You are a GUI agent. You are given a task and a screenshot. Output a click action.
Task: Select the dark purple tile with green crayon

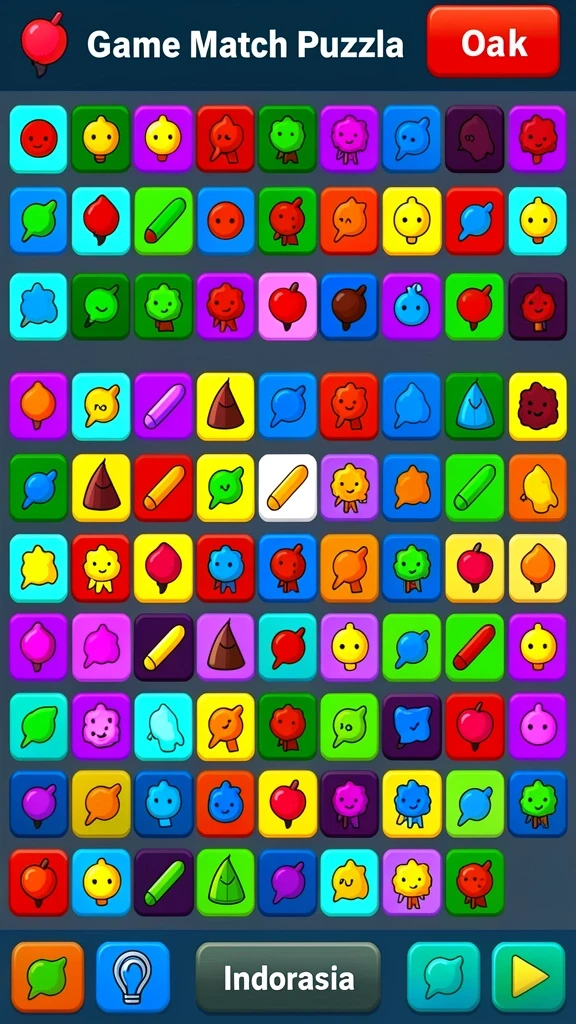(163, 882)
